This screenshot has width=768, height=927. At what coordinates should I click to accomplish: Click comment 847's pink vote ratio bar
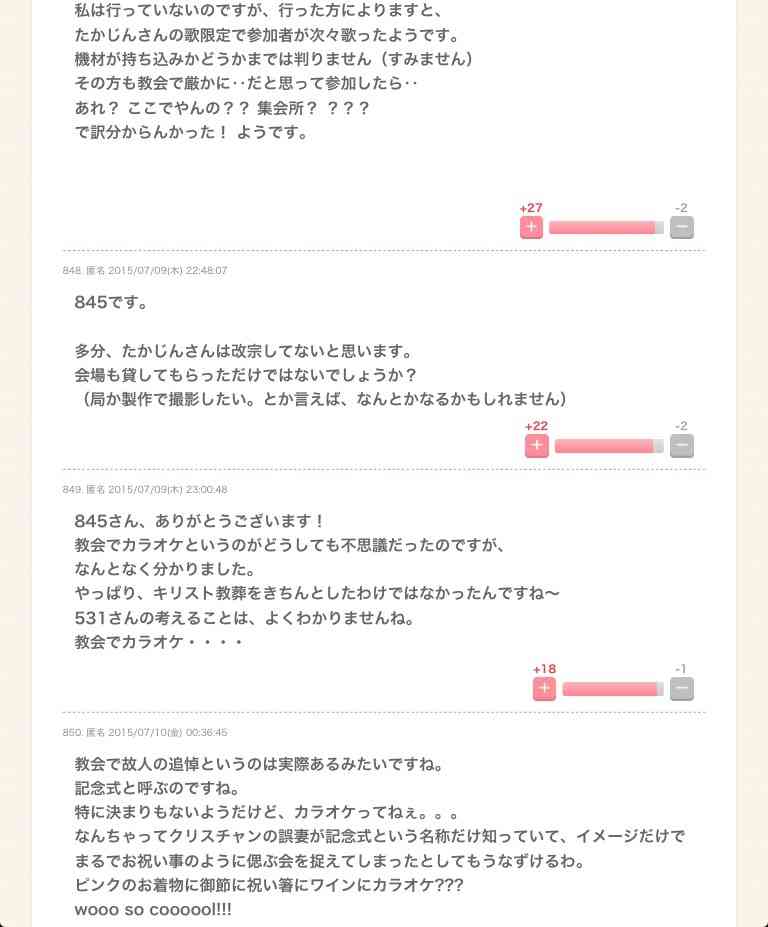point(605,227)
